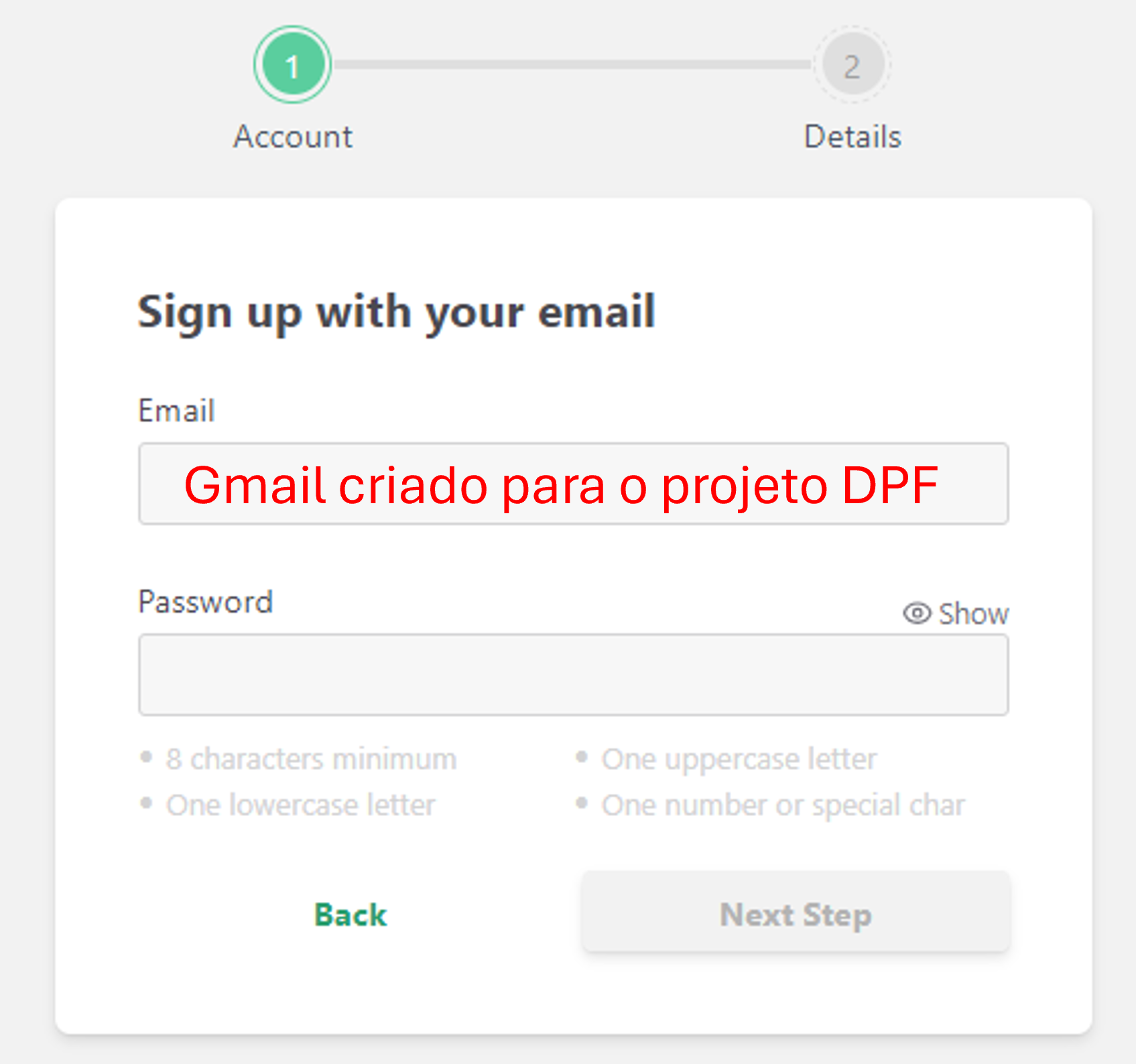Continue with the Next Step button
The image size is (1136, 1064).
click(796, 913)
